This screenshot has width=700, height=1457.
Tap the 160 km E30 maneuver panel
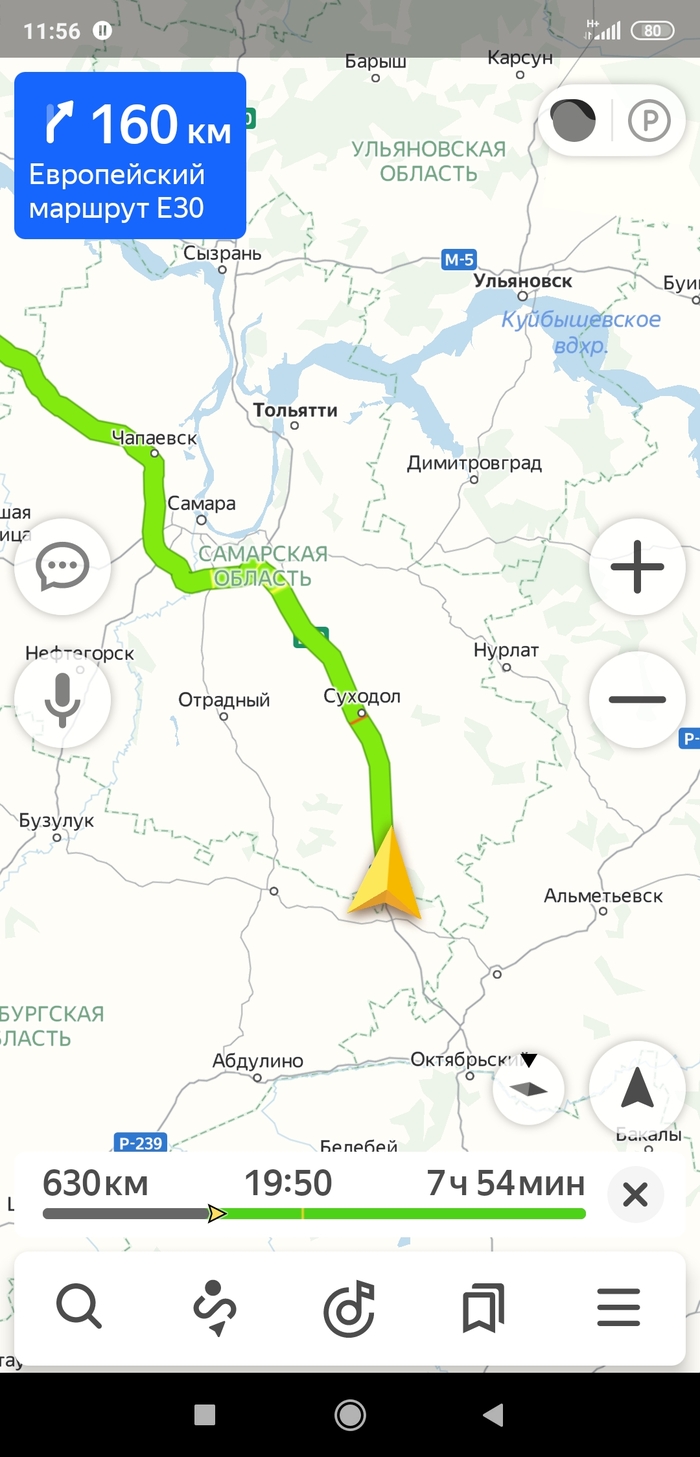point(130,156)
